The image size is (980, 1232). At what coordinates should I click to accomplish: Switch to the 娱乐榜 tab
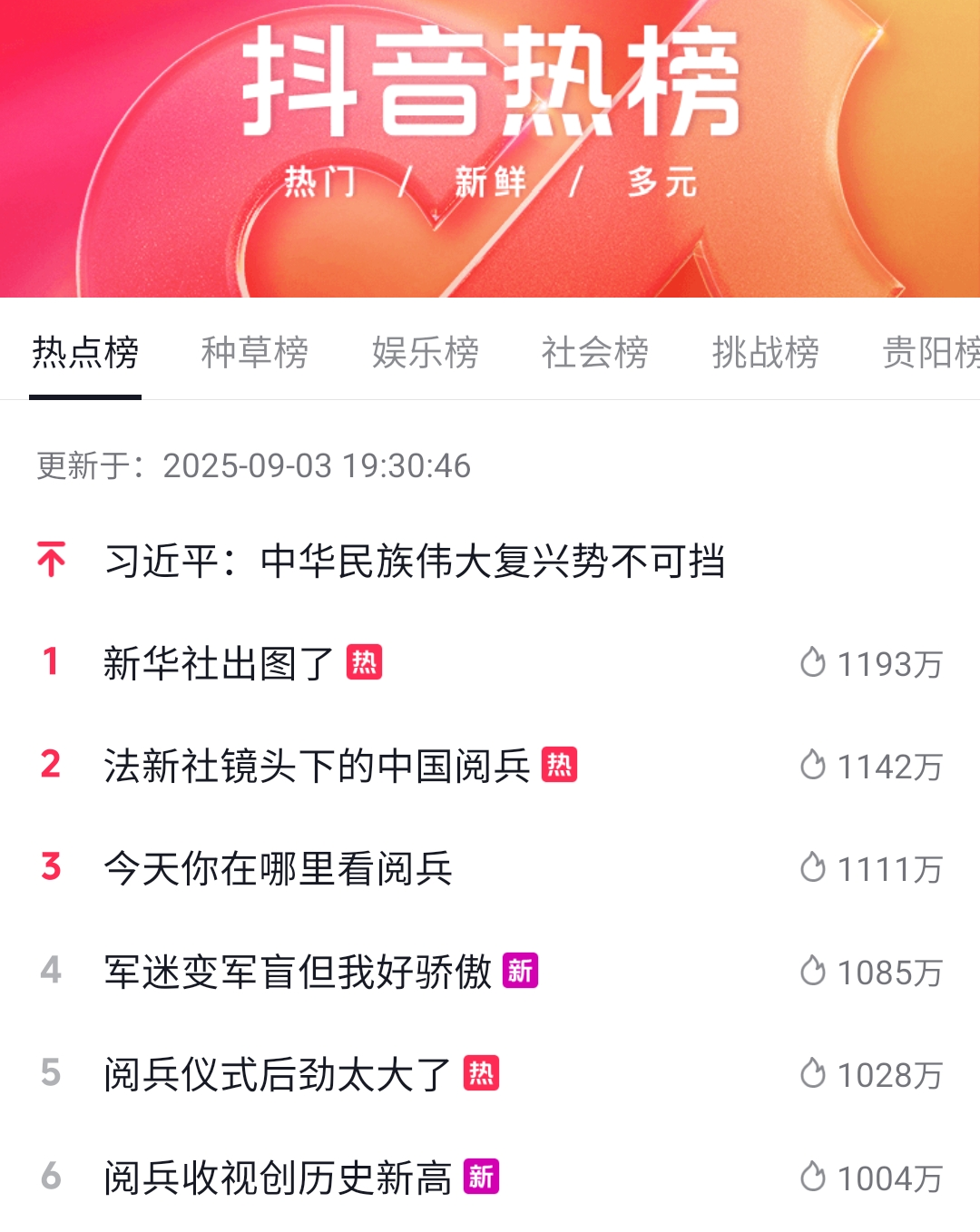click(425, 352)
